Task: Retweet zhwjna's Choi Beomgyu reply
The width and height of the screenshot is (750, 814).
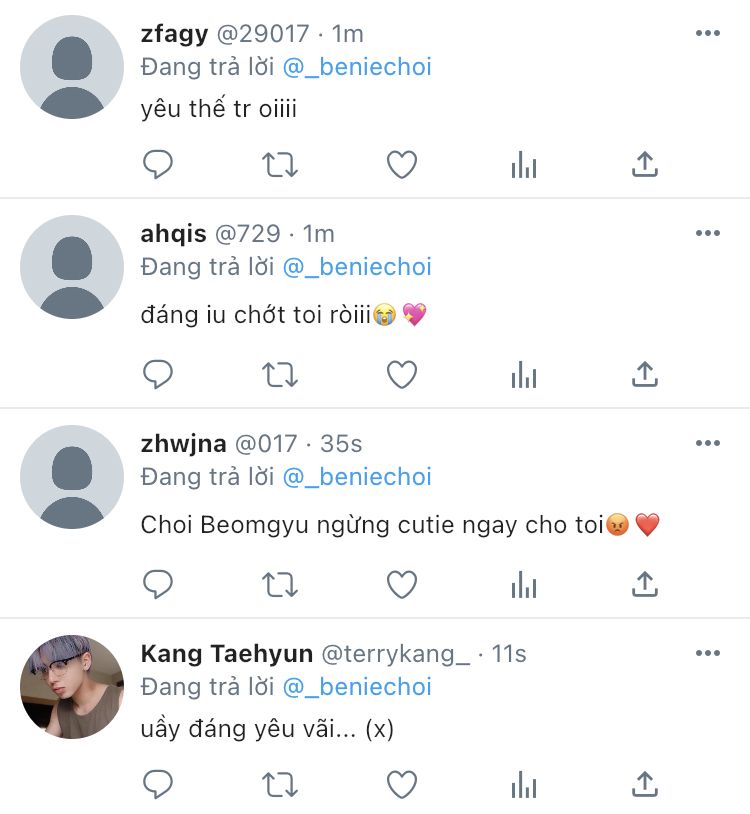Action: (280, 583)
